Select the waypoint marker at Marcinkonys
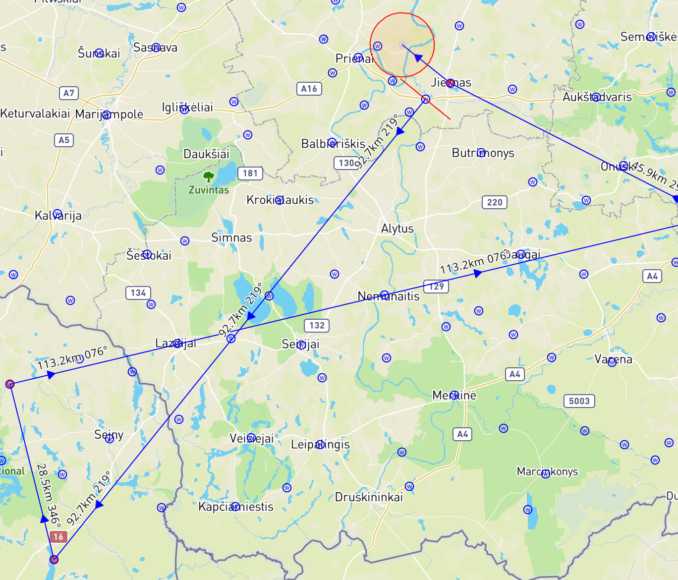 point(544,473)
